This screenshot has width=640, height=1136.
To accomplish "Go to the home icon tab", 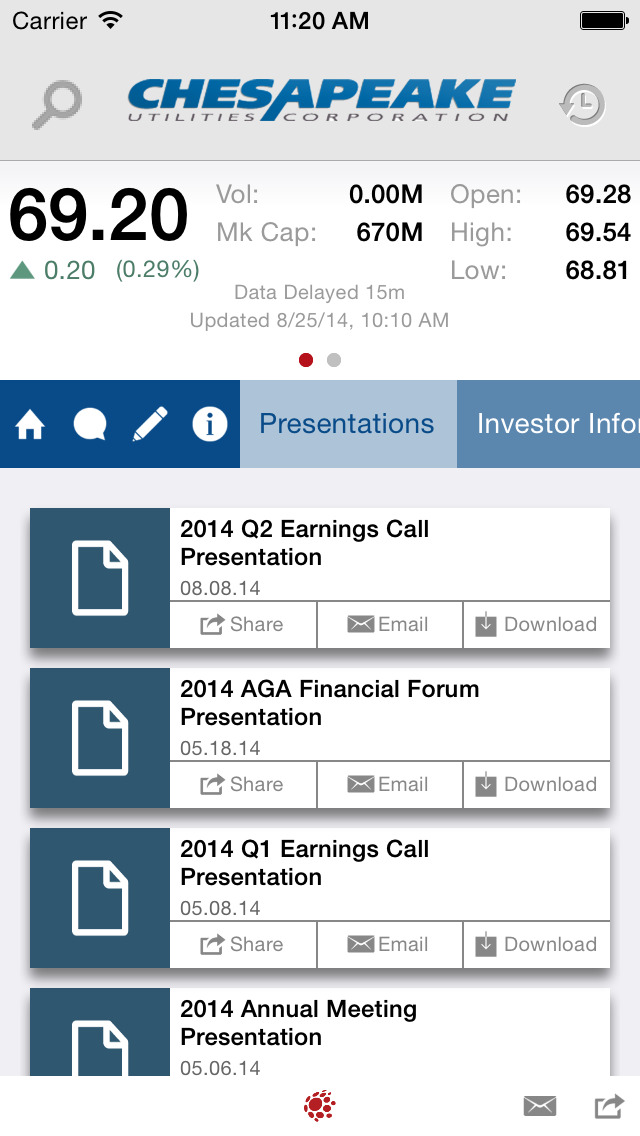I will click(30, 425).
